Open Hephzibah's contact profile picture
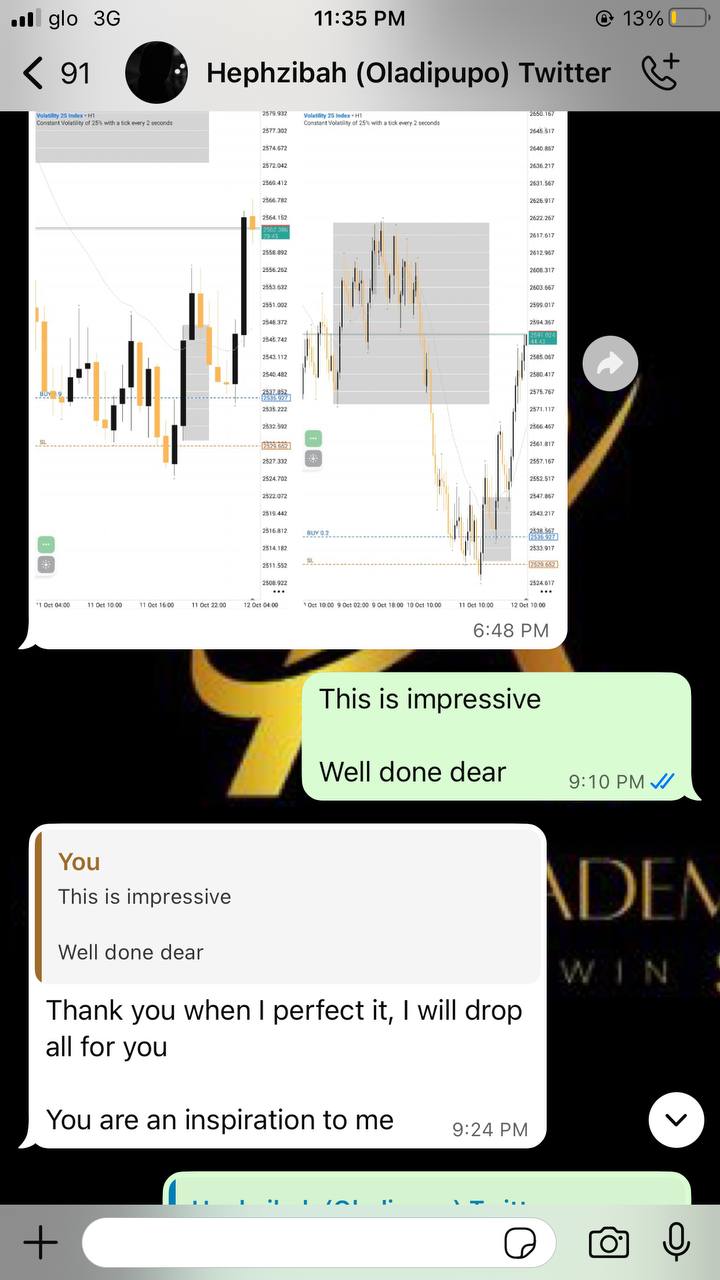Screen dimensions: 720x1280 coord(158,73)
